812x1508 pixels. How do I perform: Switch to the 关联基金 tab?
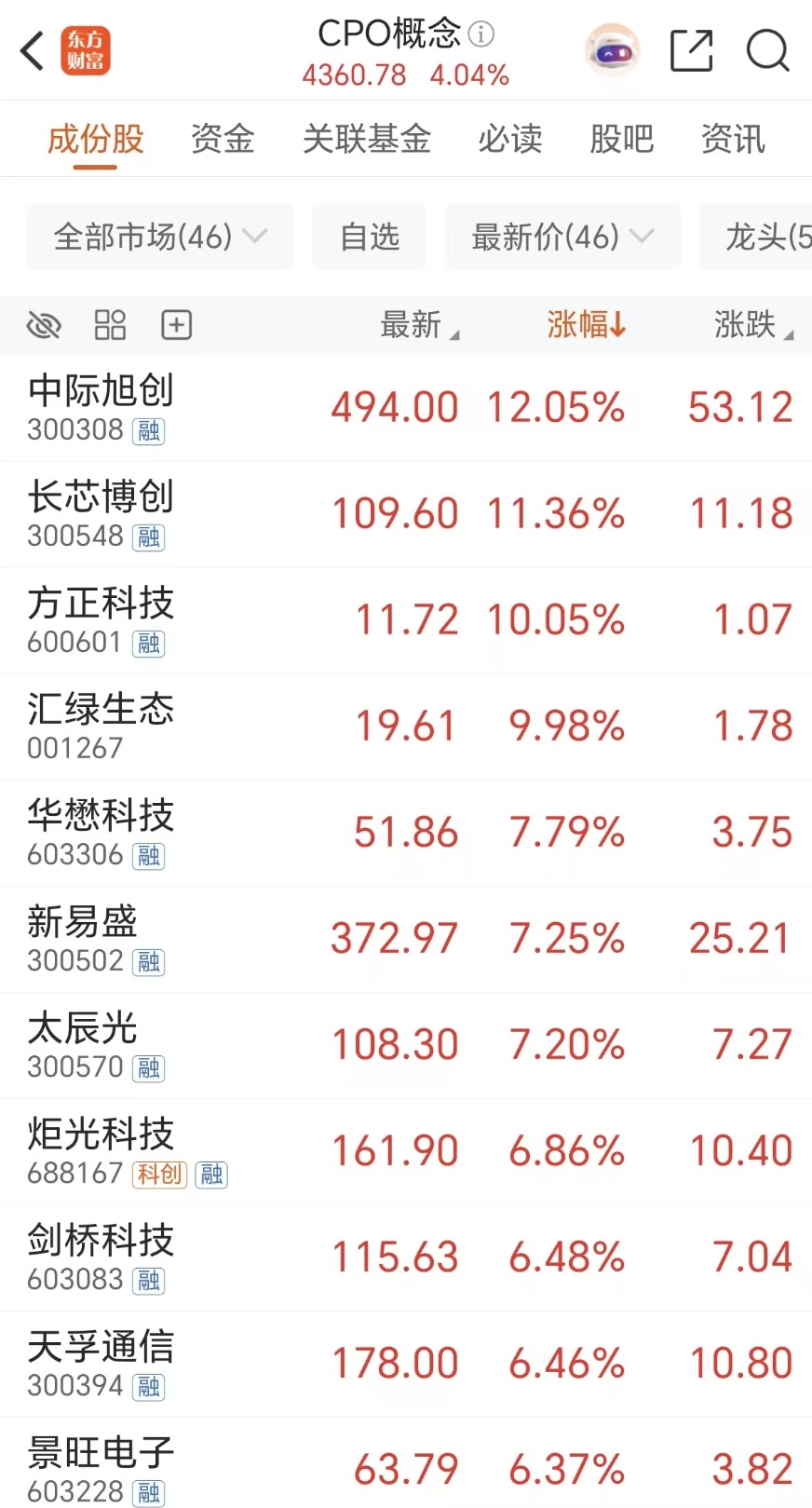(x=366, y=140)
